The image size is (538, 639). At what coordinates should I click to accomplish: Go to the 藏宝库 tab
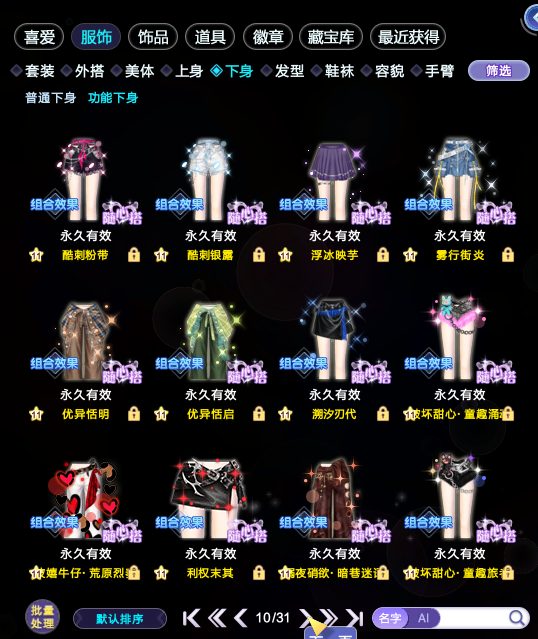pos(331,37)
